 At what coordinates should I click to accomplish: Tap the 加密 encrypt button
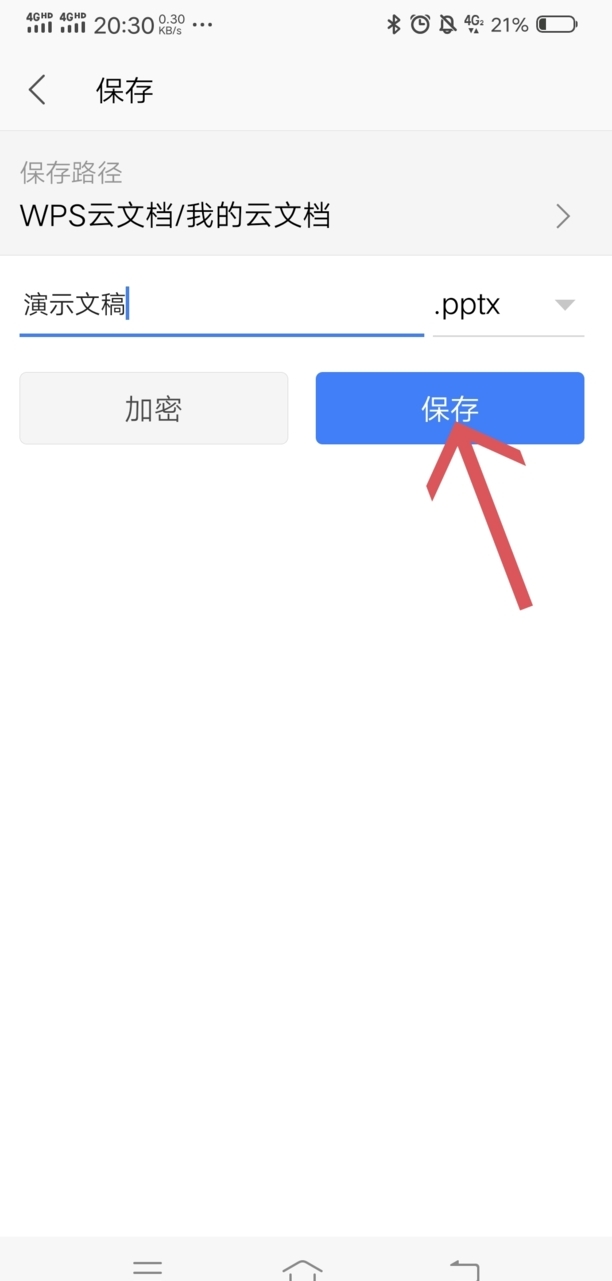click(154, 408)
